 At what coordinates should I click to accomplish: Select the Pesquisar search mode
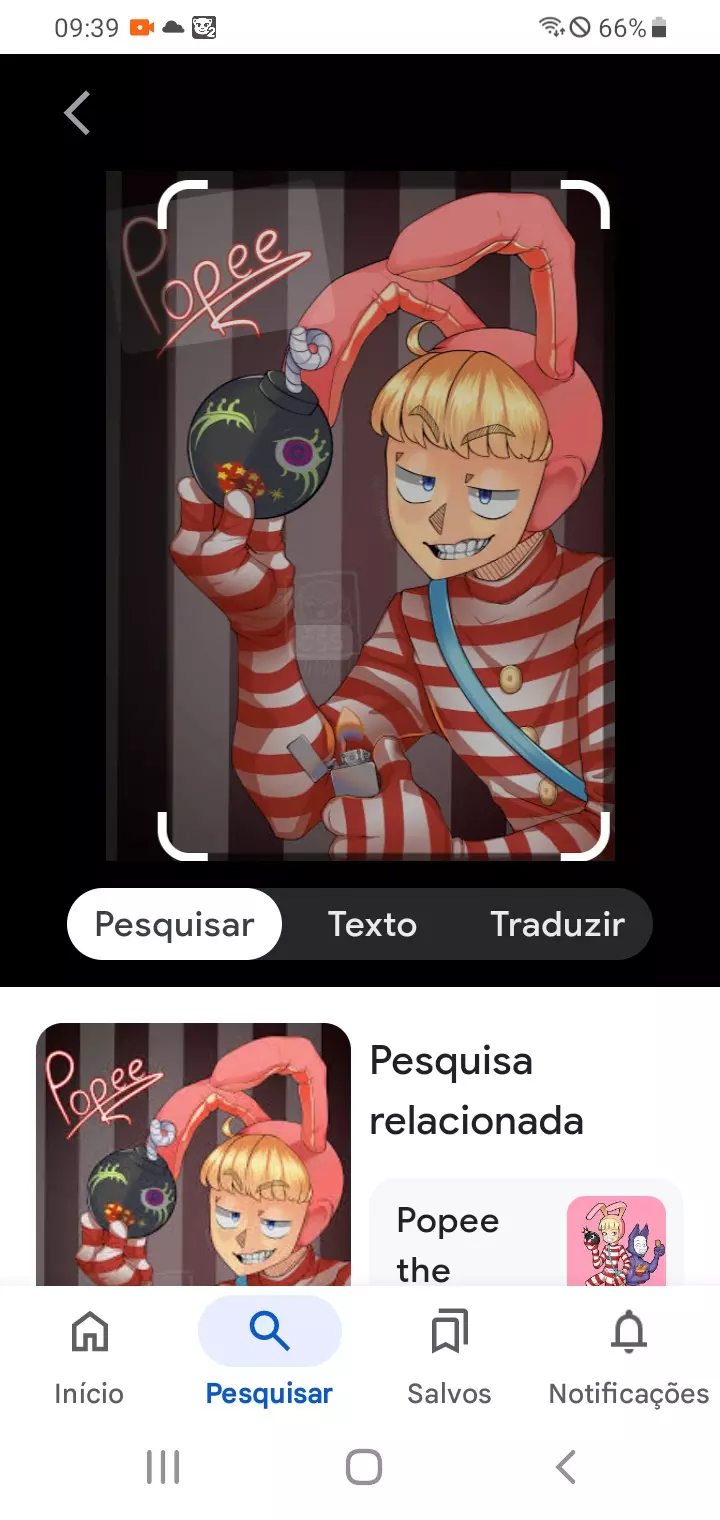click(174, 924)
